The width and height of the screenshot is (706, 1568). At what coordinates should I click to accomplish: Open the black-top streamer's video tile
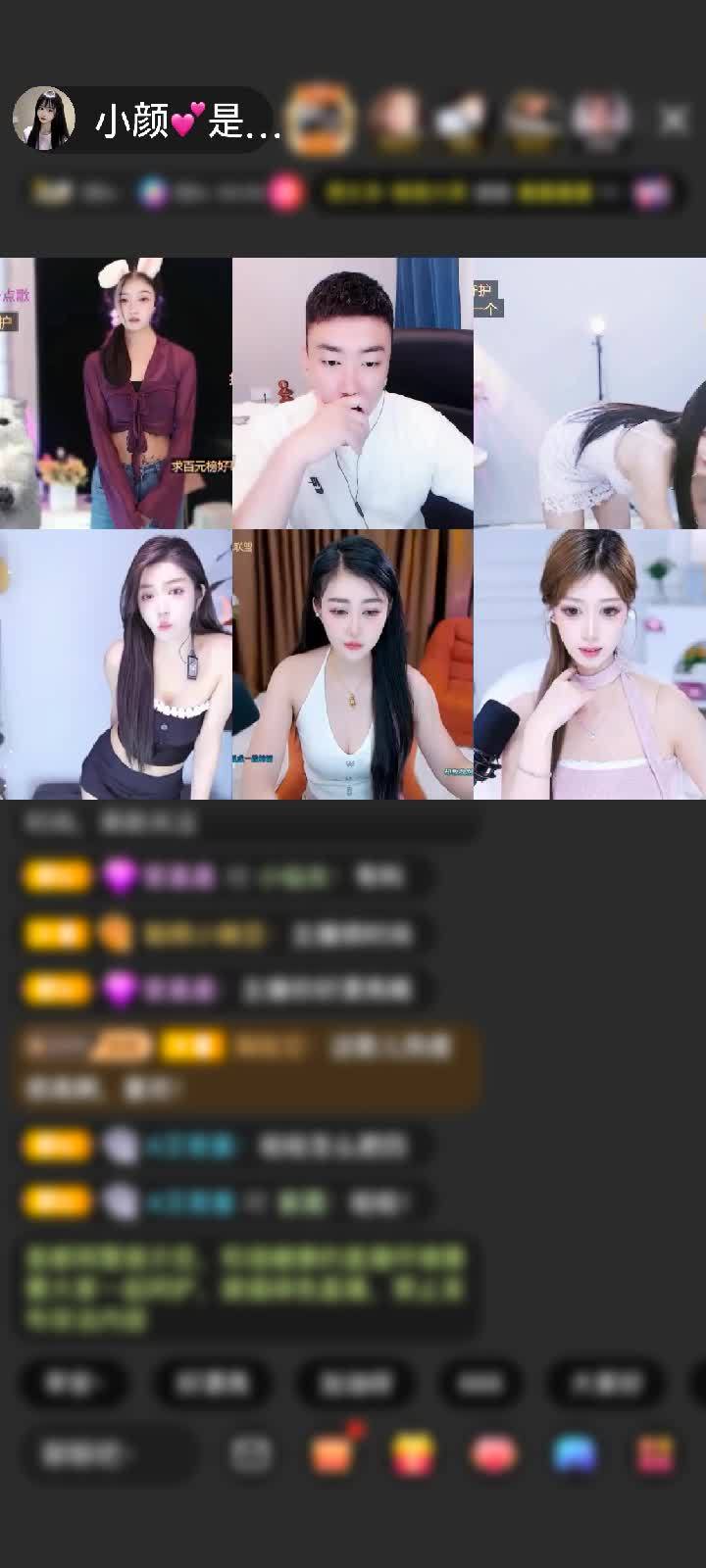116,664
